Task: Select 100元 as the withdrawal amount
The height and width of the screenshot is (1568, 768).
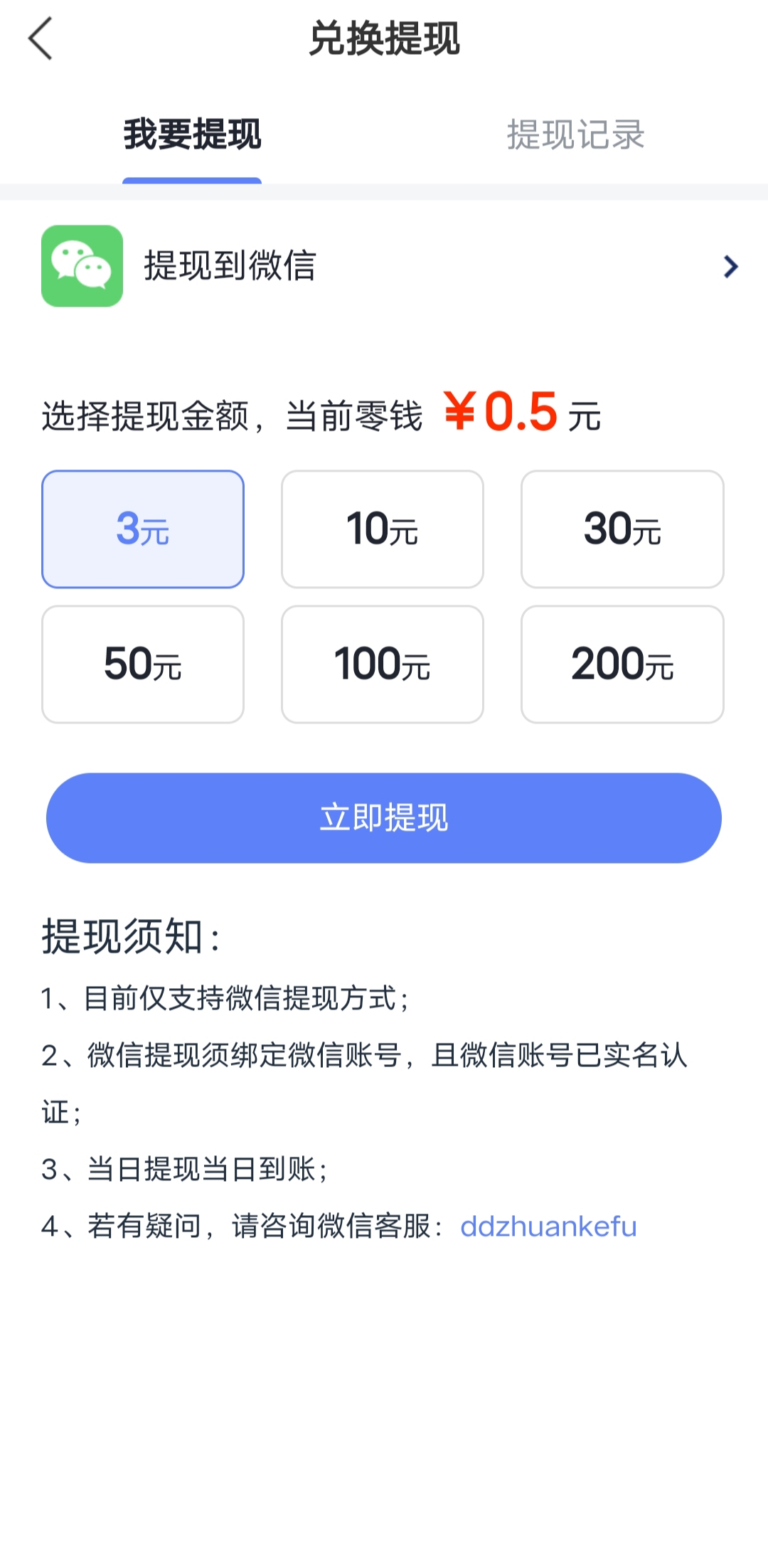Action: pos(383,664)
